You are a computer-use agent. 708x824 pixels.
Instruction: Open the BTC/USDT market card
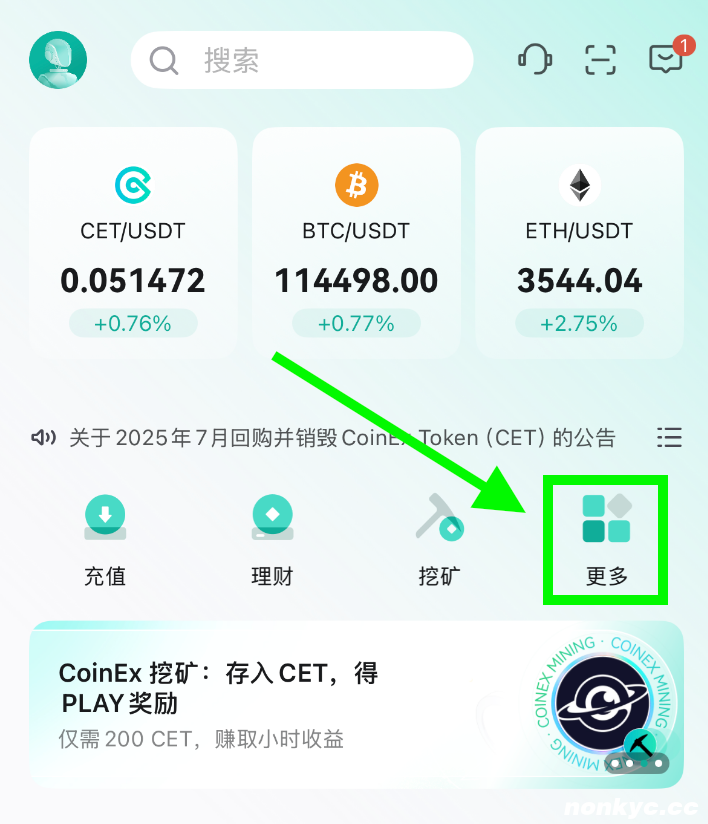point(356,243)
